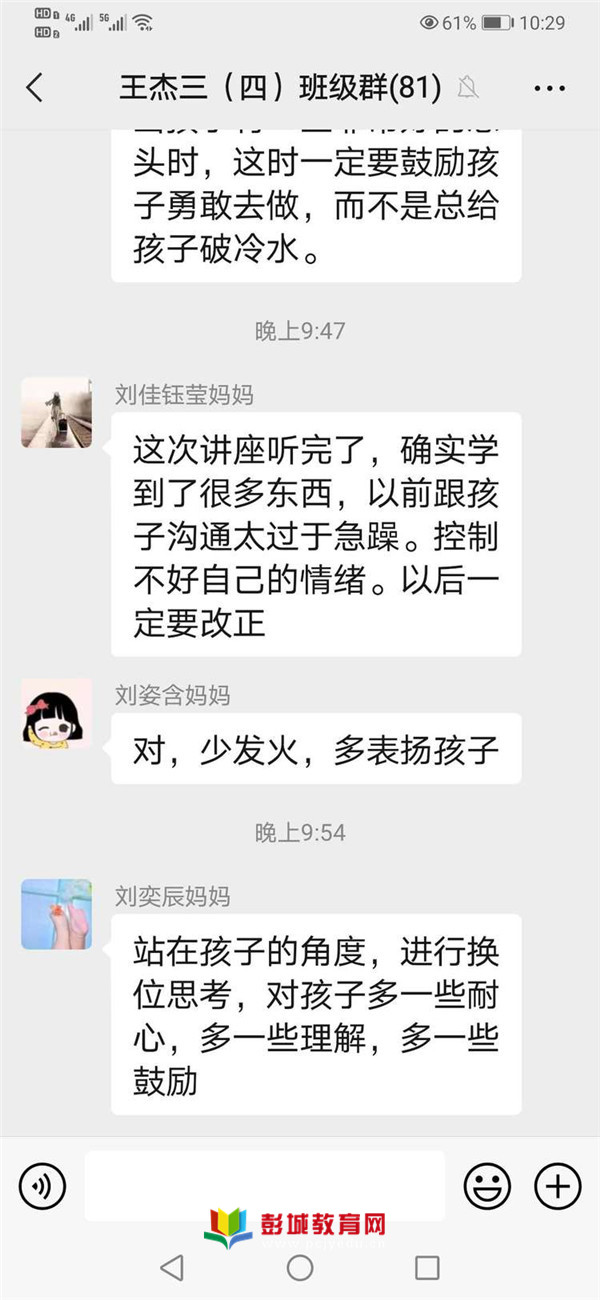Open the plus attachments menu

coord(557,1186)
